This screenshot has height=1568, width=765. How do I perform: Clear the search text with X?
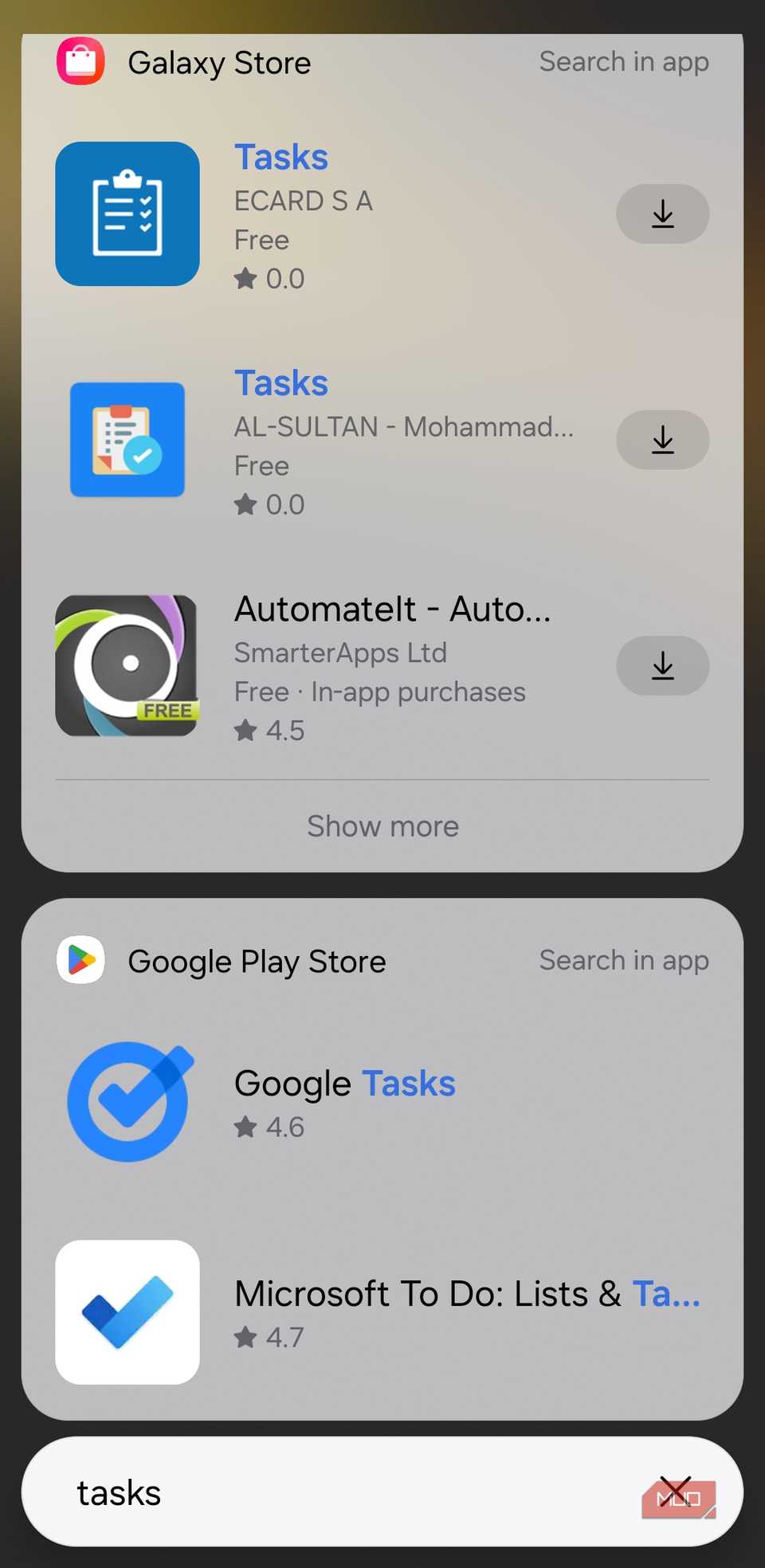(676, 1489)
